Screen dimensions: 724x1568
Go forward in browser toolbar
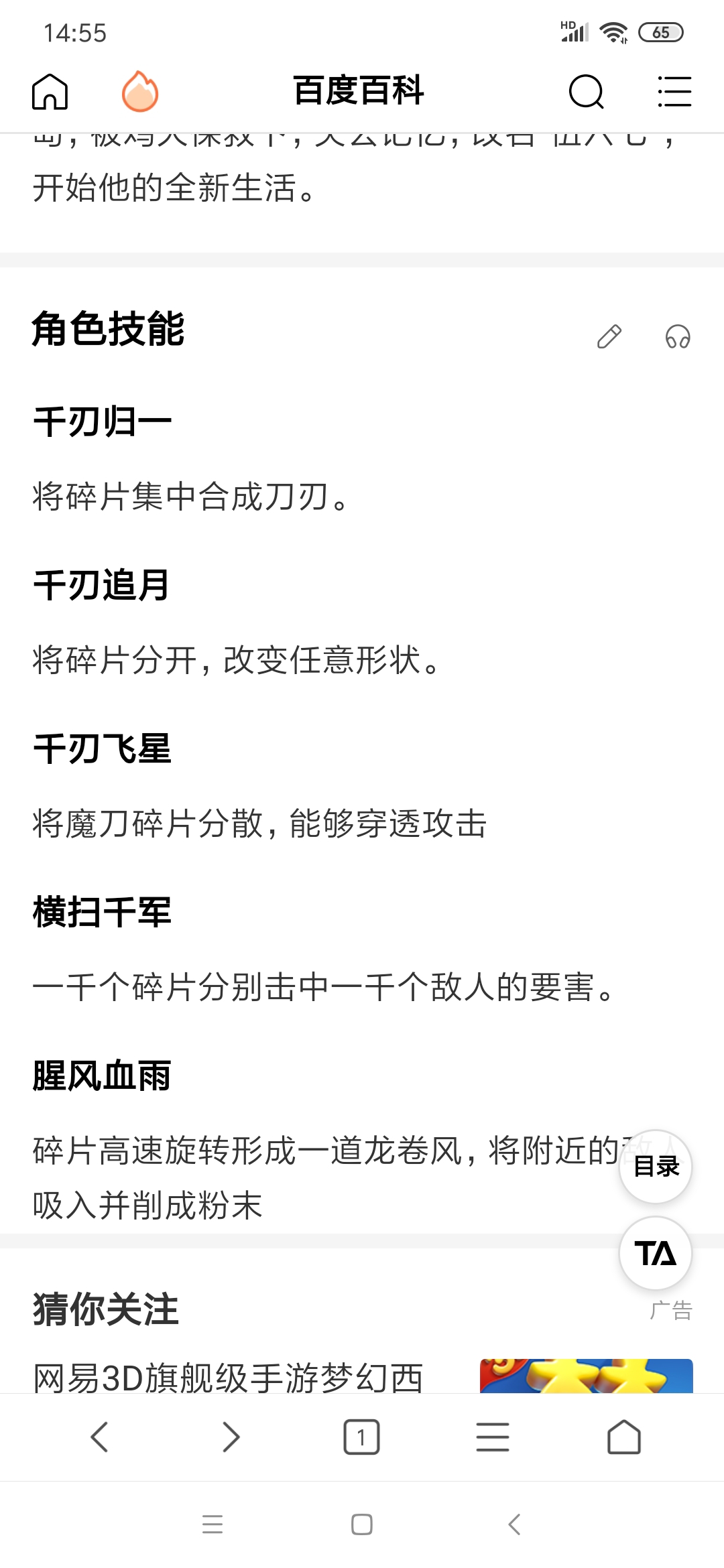[231, 1437]
